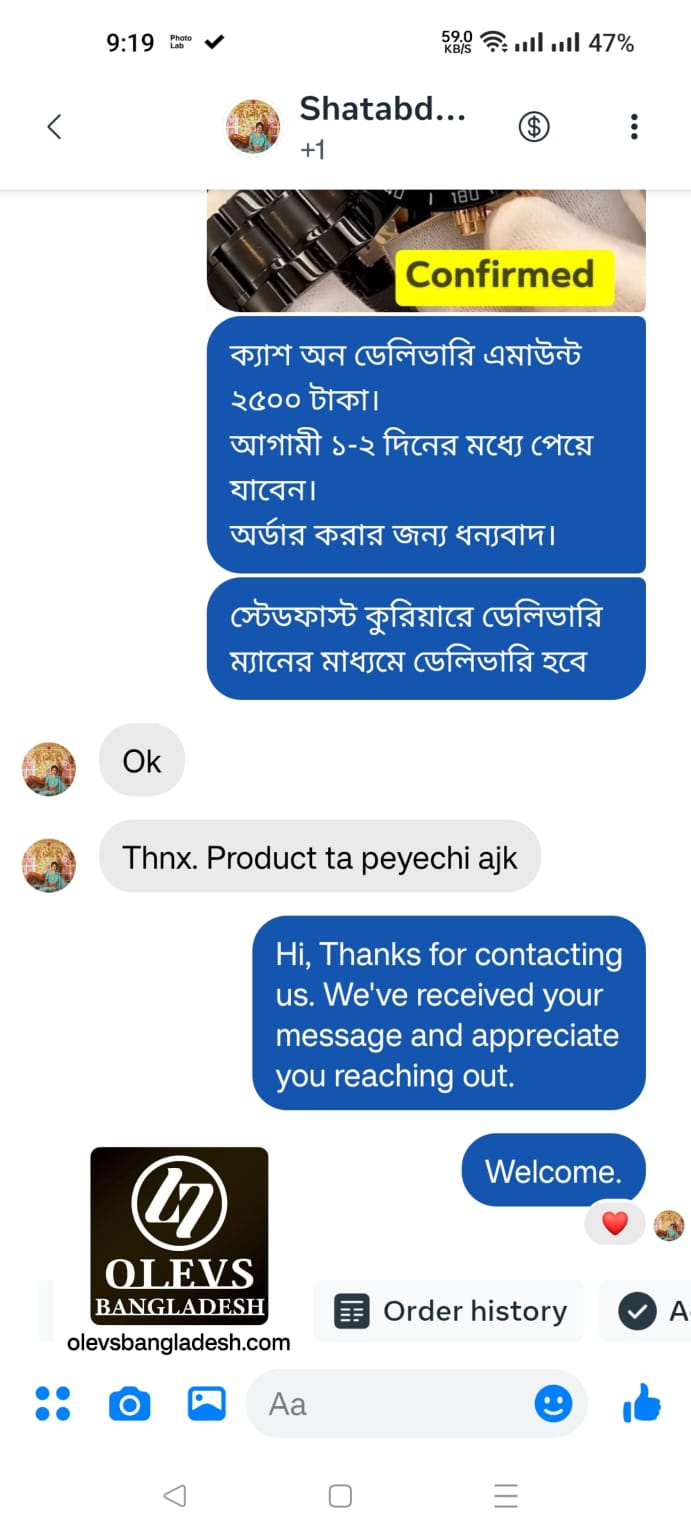Open more options with four-dot icon
Viewport: 691px width, 1536px height.
53,1403
